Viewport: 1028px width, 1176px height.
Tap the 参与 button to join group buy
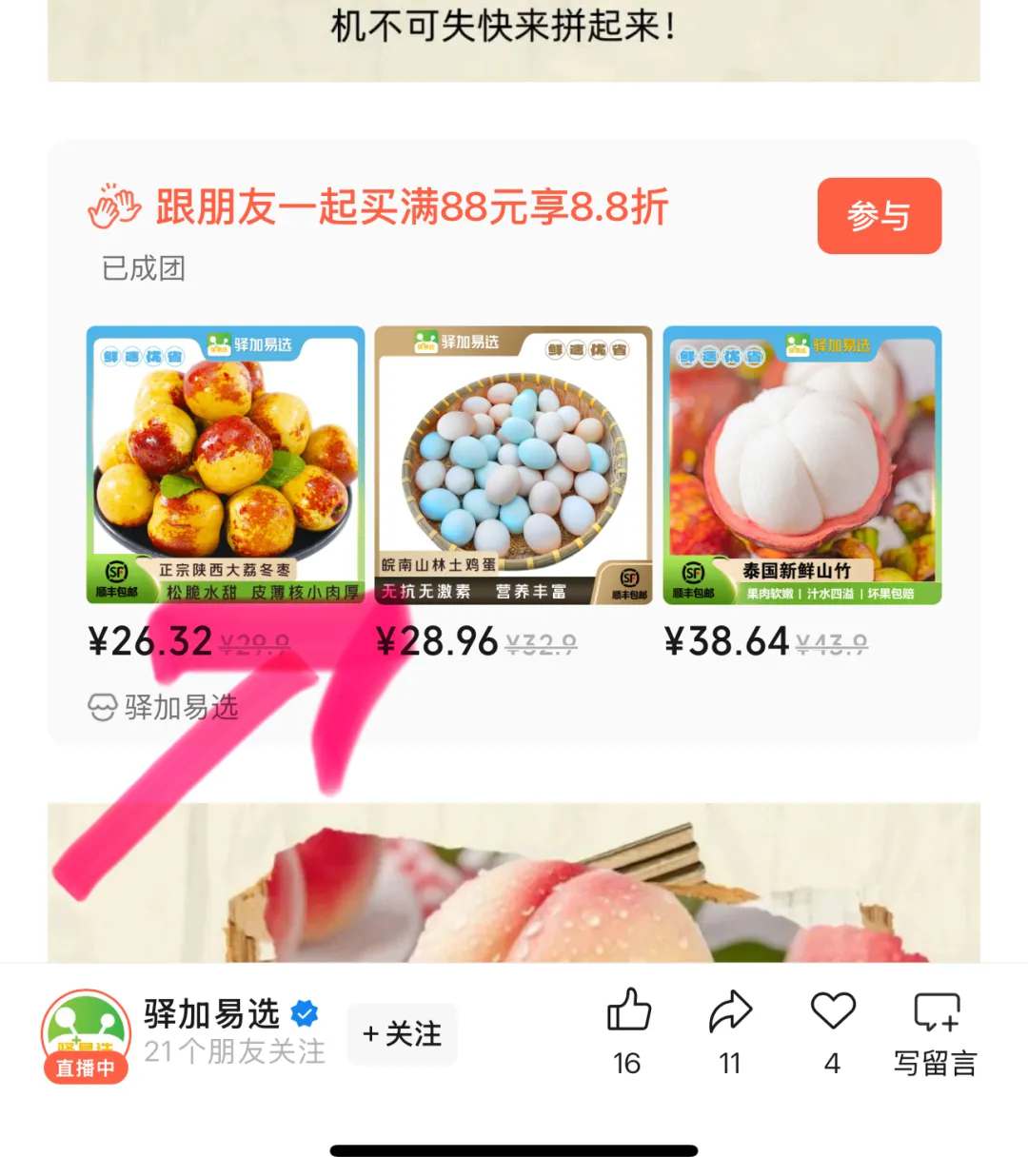[x=879, y=216]
